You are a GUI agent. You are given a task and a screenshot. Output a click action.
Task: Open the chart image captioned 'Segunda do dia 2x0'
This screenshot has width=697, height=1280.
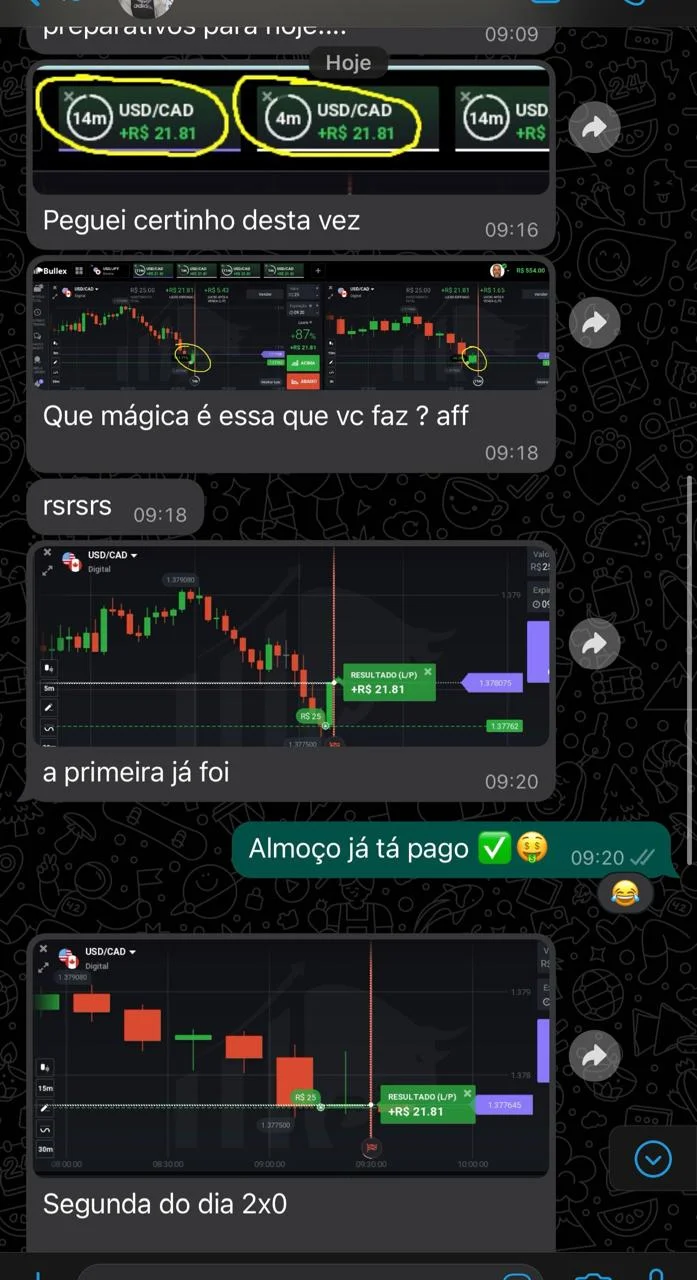(290, 1055)
